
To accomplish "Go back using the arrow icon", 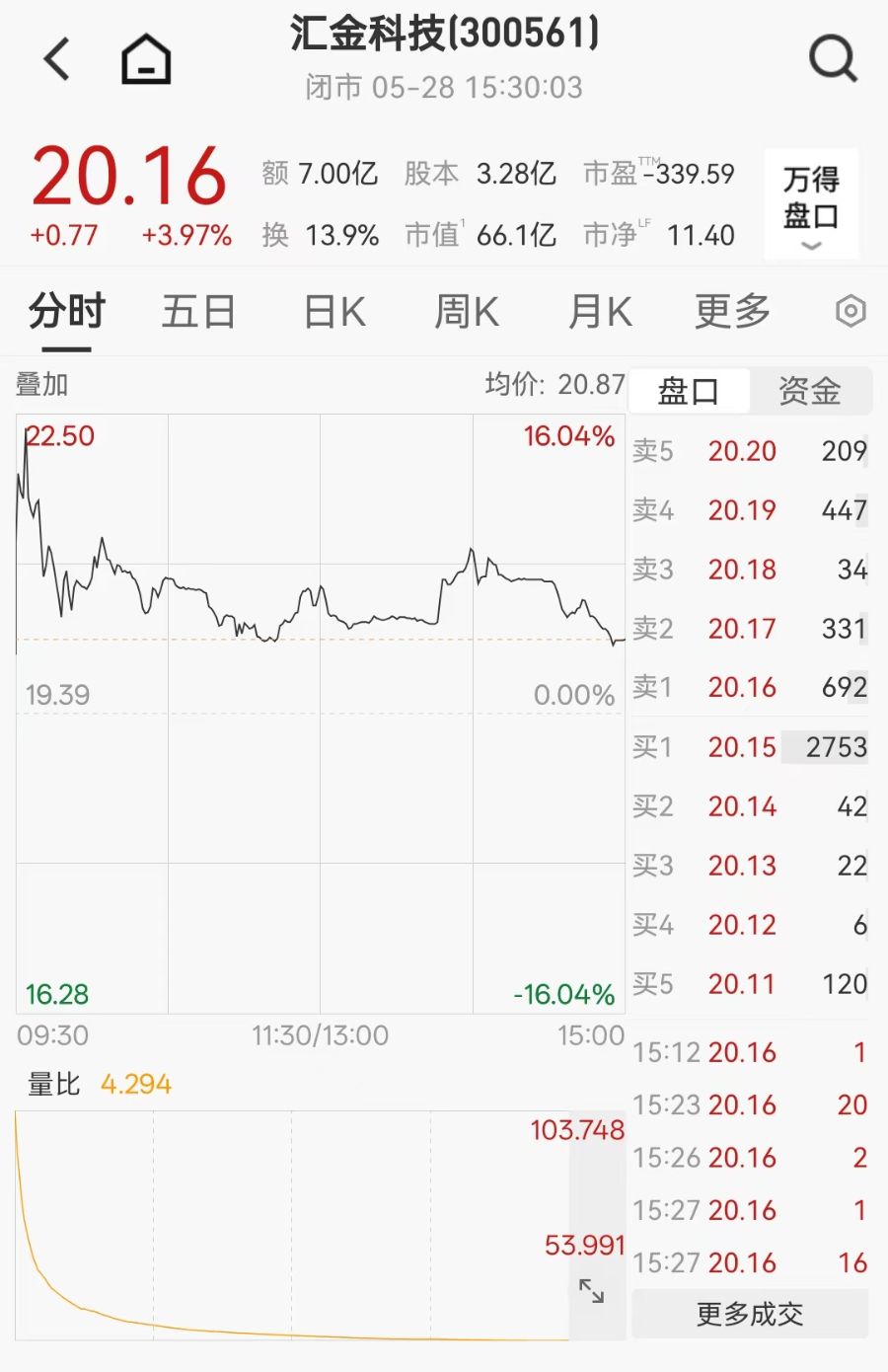I will pos(57,59).
